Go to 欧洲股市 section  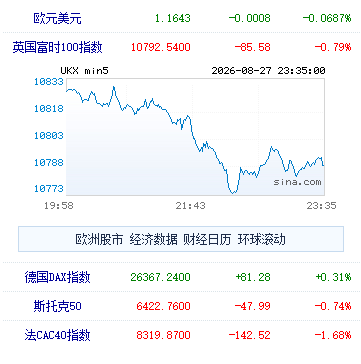click(99, 239)
